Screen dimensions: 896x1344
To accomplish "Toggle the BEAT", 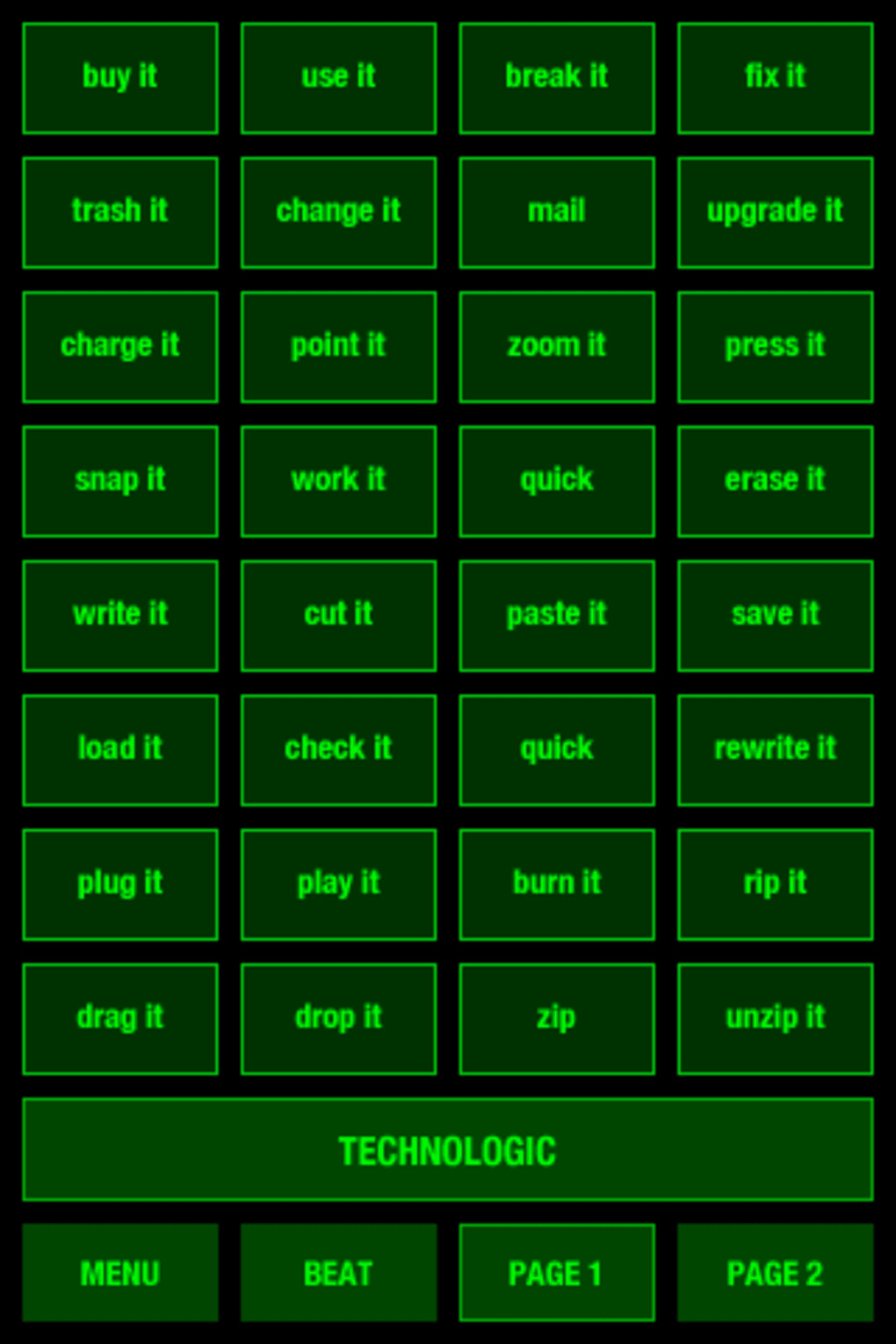I will click(x=338, y=1273).
